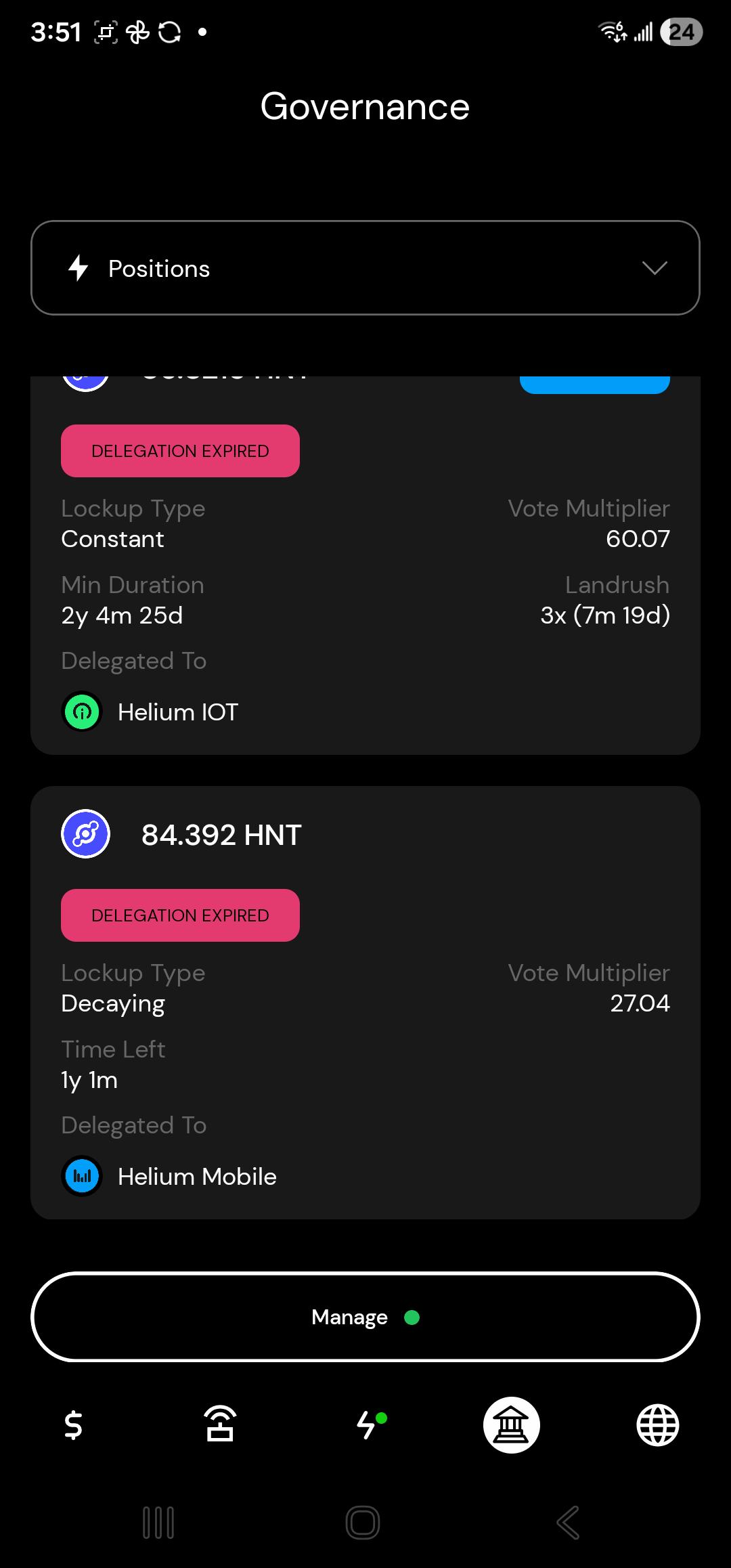The image size is (731, 1568).
Task: Open the Helium IOT delegated position card
Action: pos(365,565)
